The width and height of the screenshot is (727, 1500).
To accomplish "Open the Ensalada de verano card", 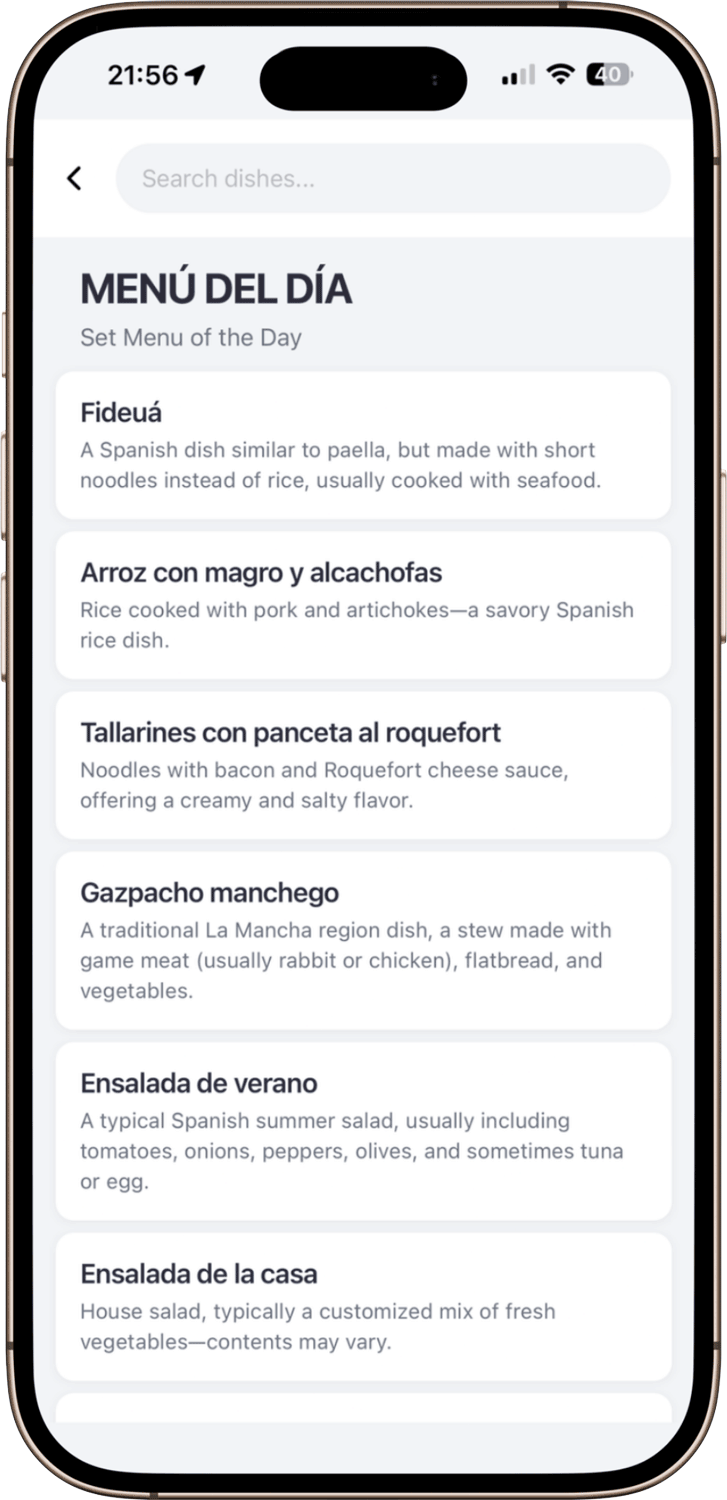I will [x=362, y=1131].
